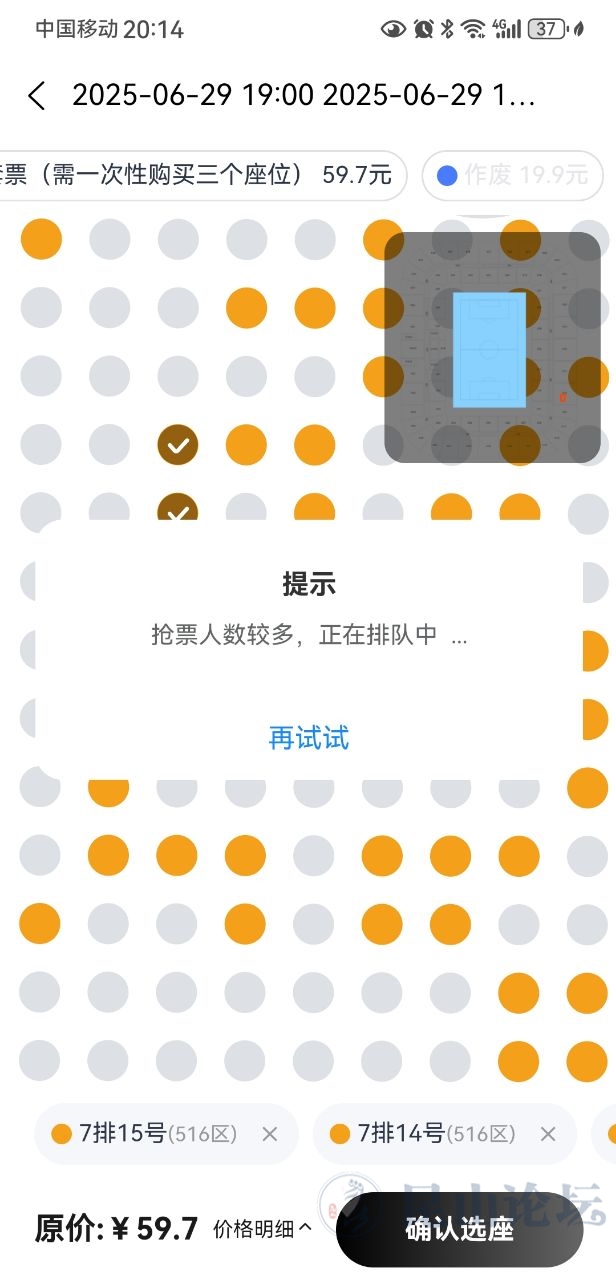The width and height of the screenshot is (616, 1280).
Task: Select the 59.7元 three-seat ticket chip
Action: (x=200, y=176)
